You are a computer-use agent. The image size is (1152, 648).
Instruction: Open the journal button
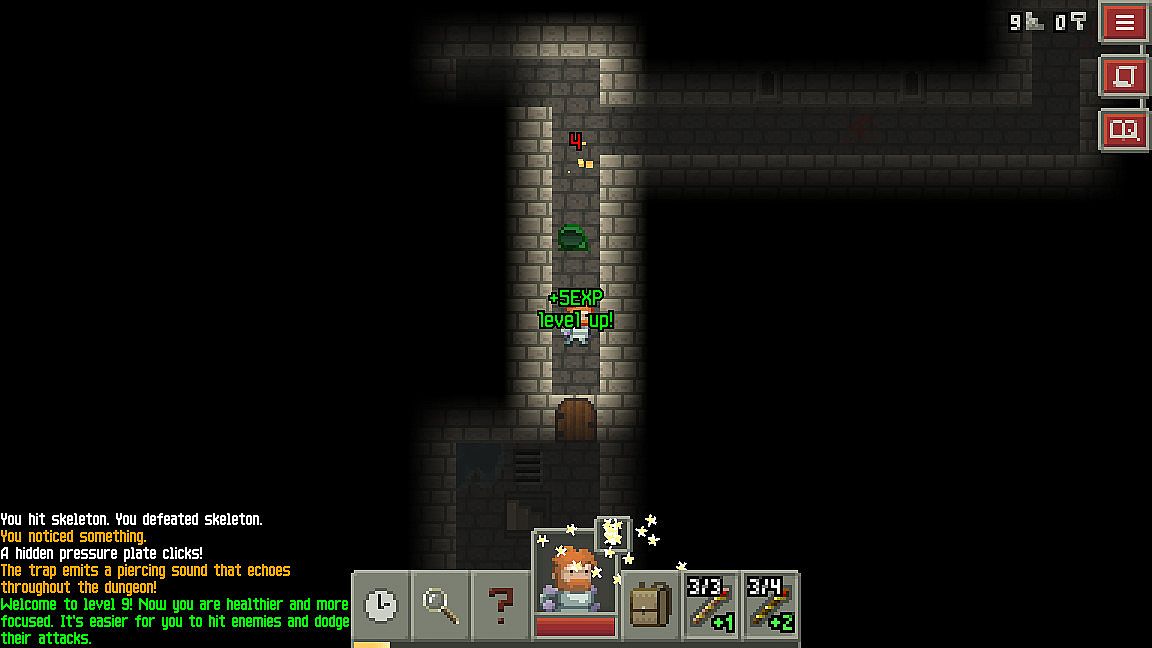click(1125, 76)
